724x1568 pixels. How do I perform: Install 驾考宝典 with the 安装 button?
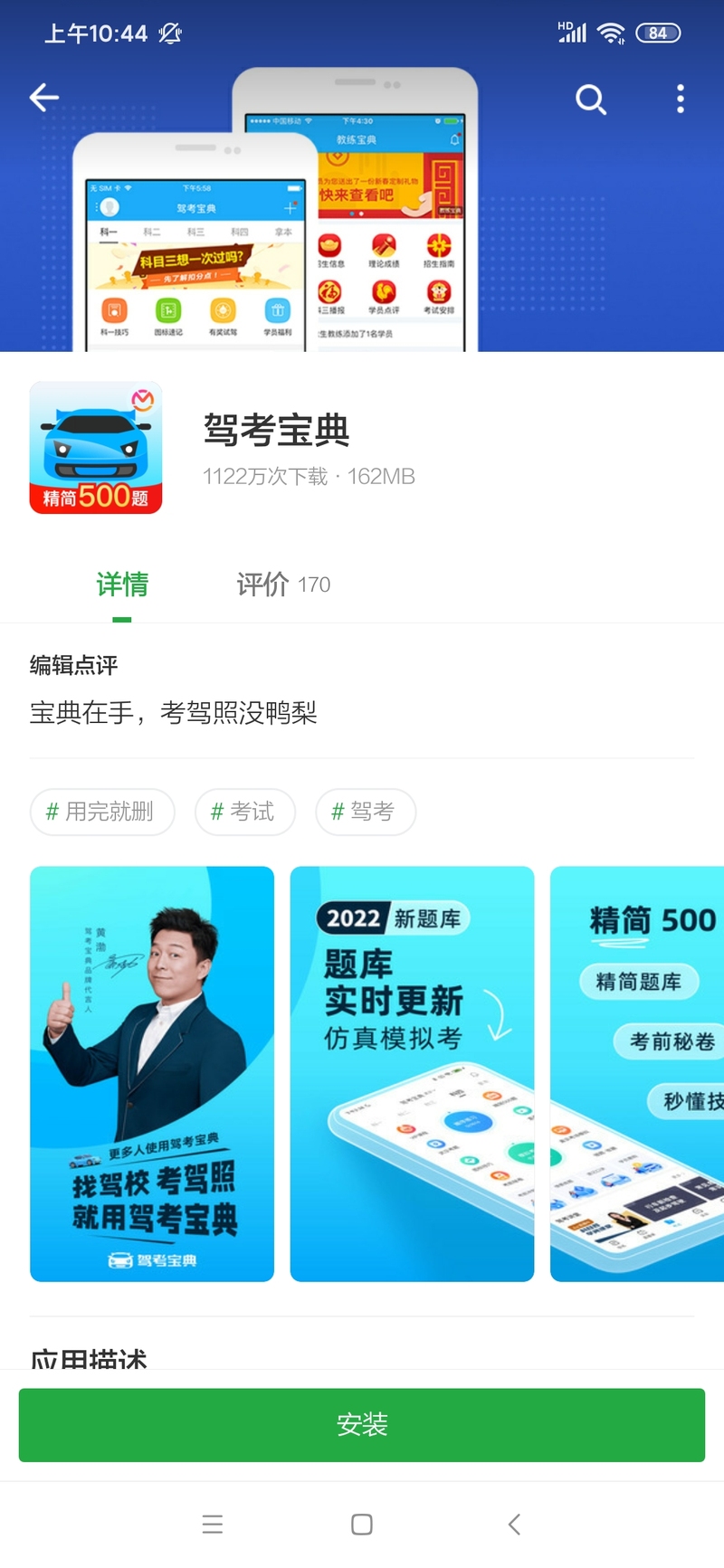pos(362,1425)
